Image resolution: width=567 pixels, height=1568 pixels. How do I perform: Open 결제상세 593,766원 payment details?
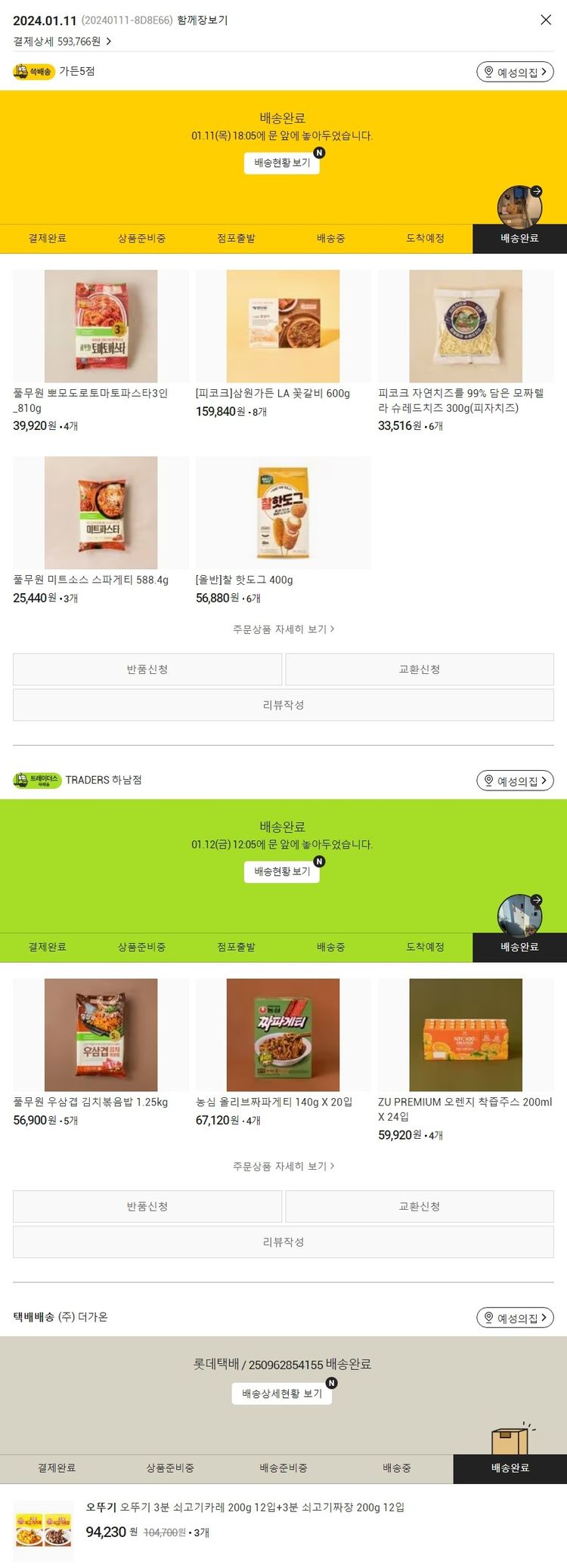click(x=62, y=42)
